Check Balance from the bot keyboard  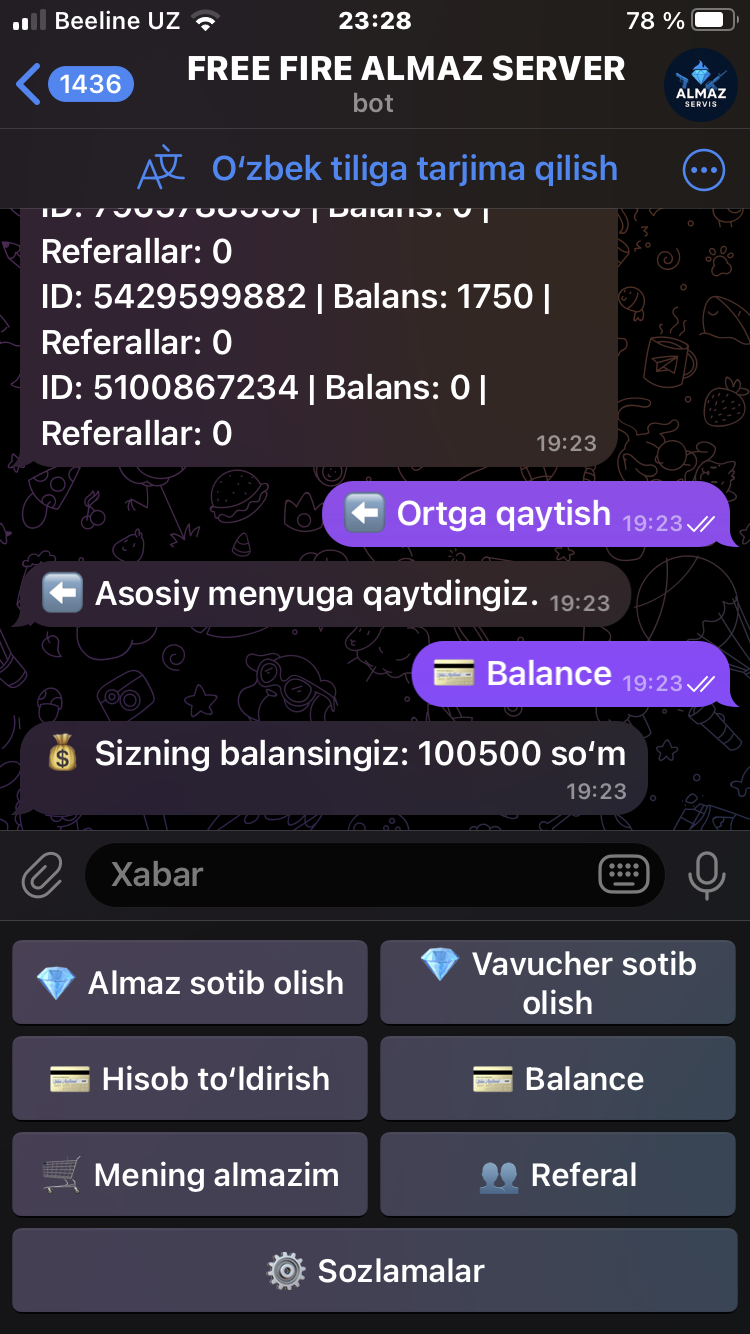(x=558, y=1078)
